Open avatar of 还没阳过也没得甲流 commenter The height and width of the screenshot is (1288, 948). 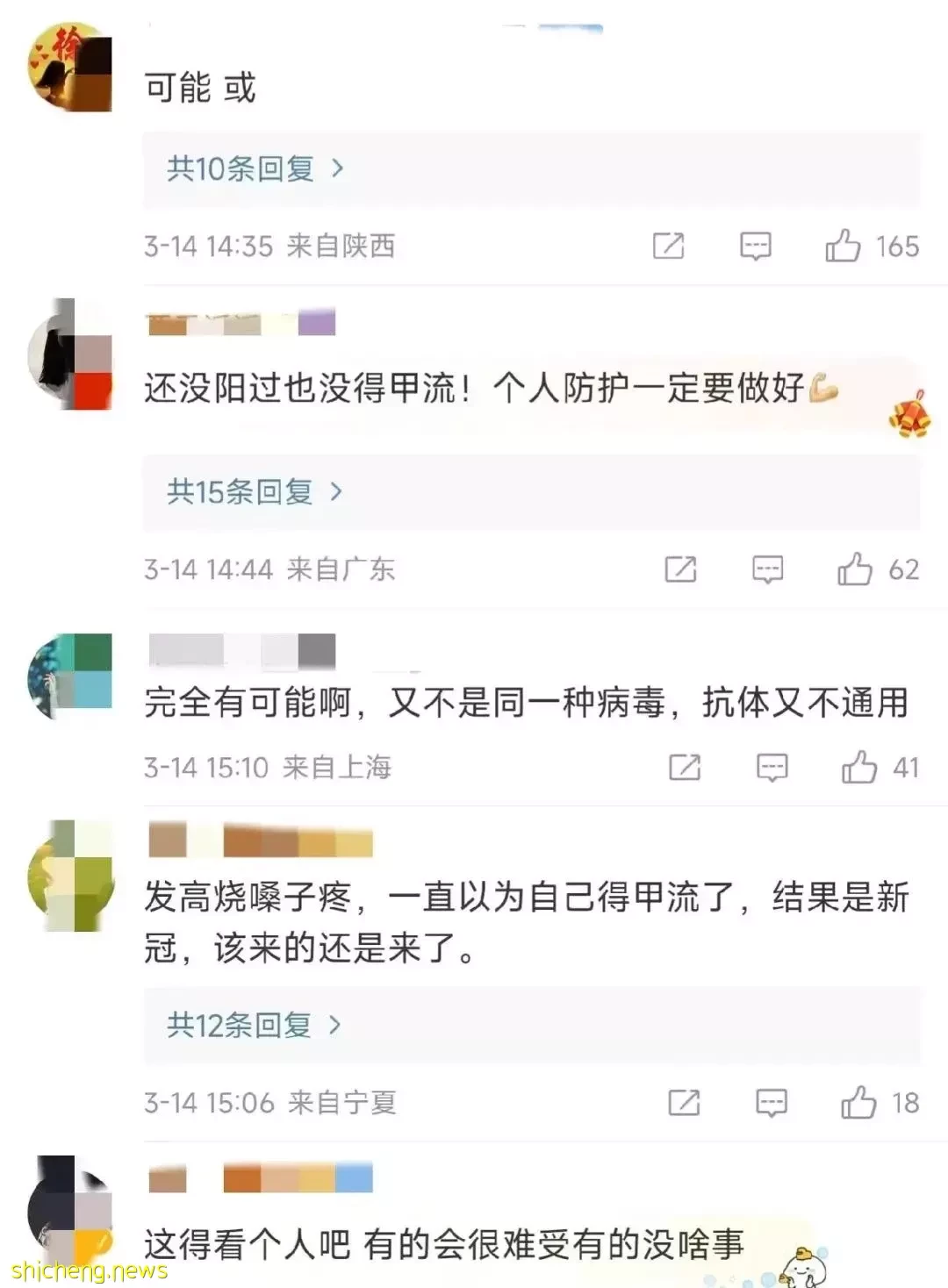[x=70, y=354]
